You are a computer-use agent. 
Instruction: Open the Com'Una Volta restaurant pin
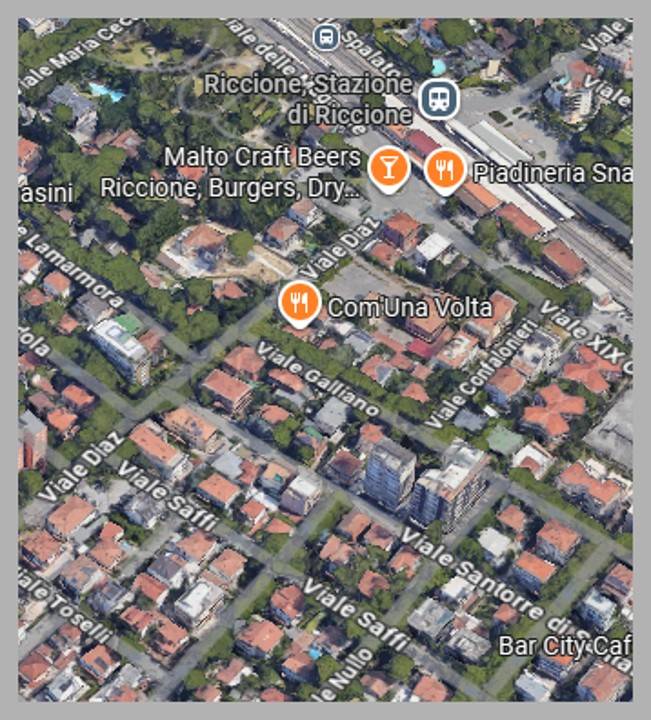click(x=298, y=300)
